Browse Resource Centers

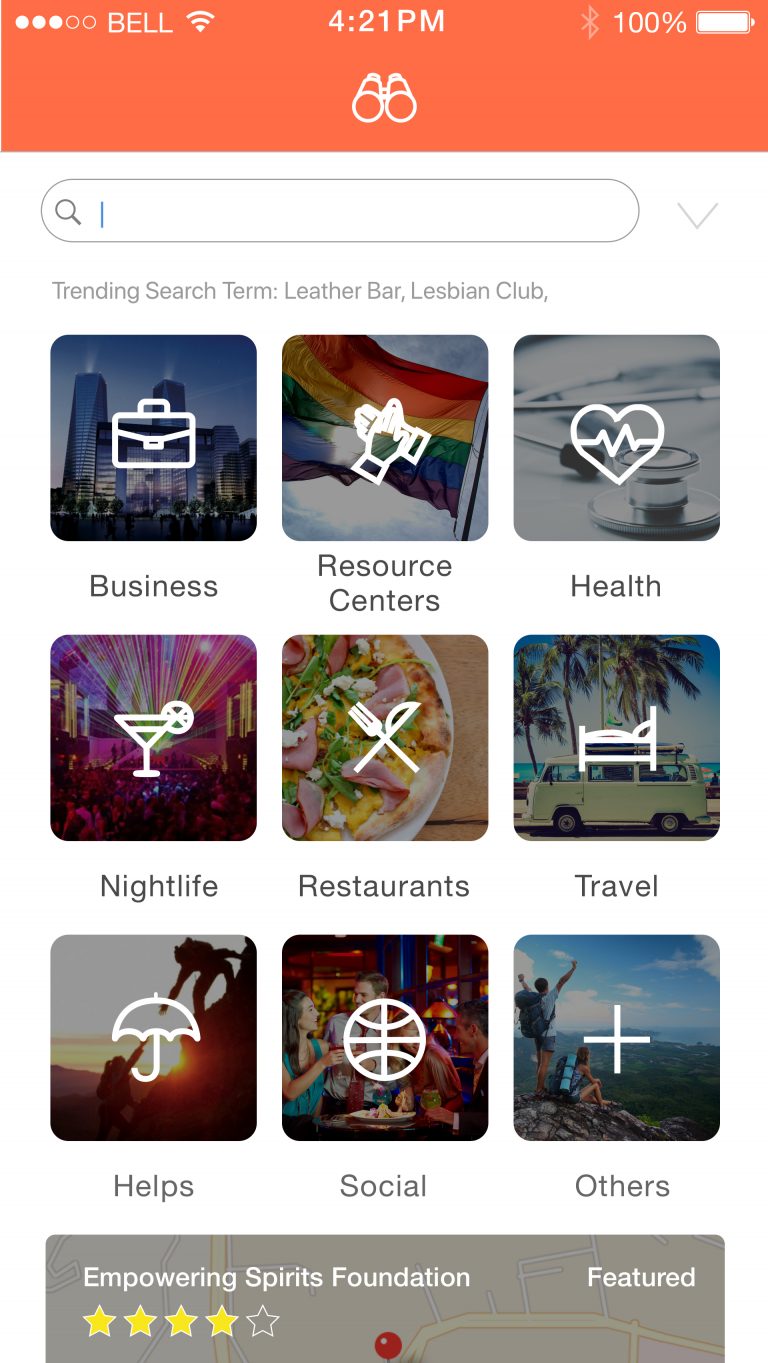385,438
